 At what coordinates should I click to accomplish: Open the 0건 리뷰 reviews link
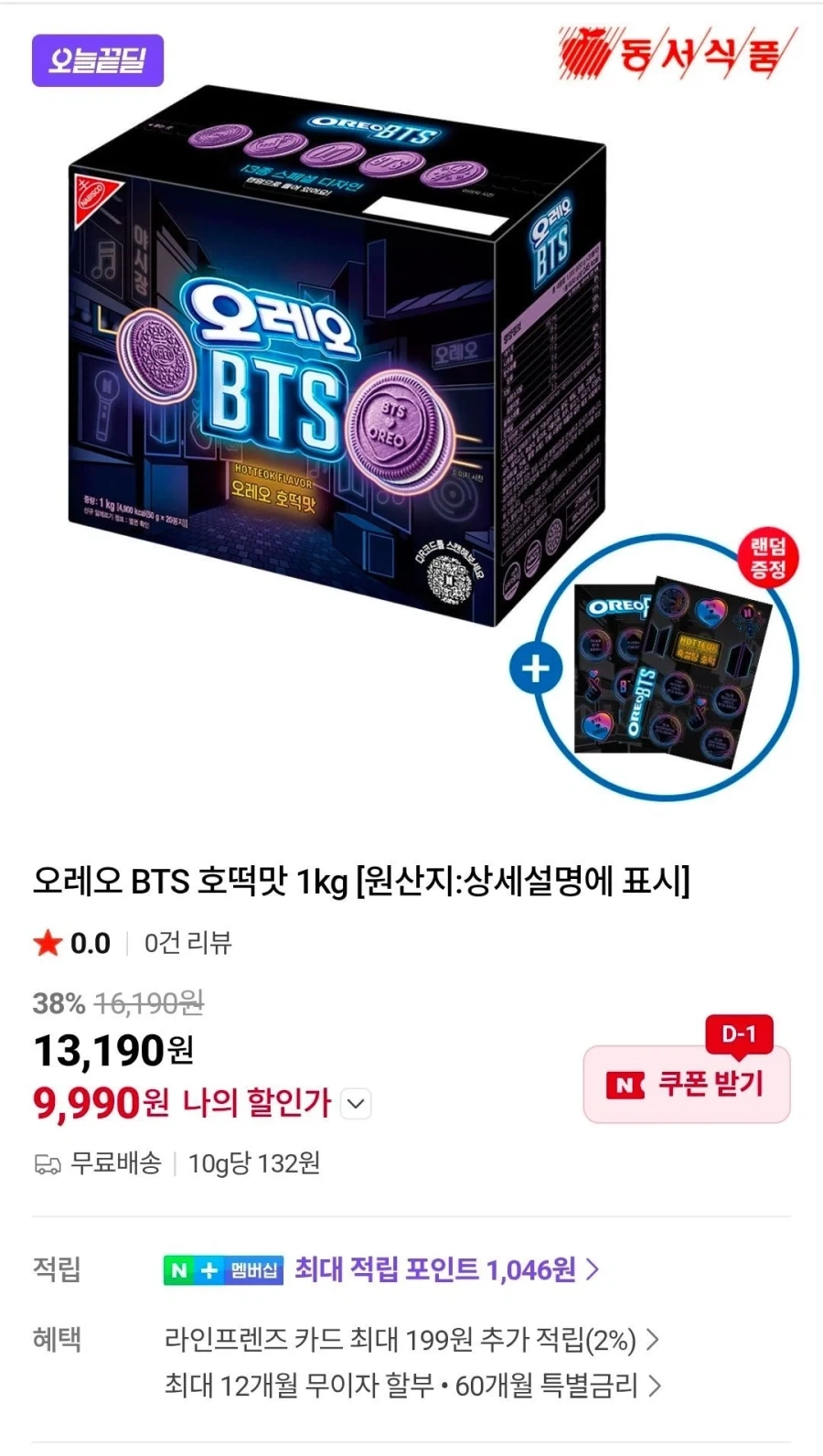(188, 943)
